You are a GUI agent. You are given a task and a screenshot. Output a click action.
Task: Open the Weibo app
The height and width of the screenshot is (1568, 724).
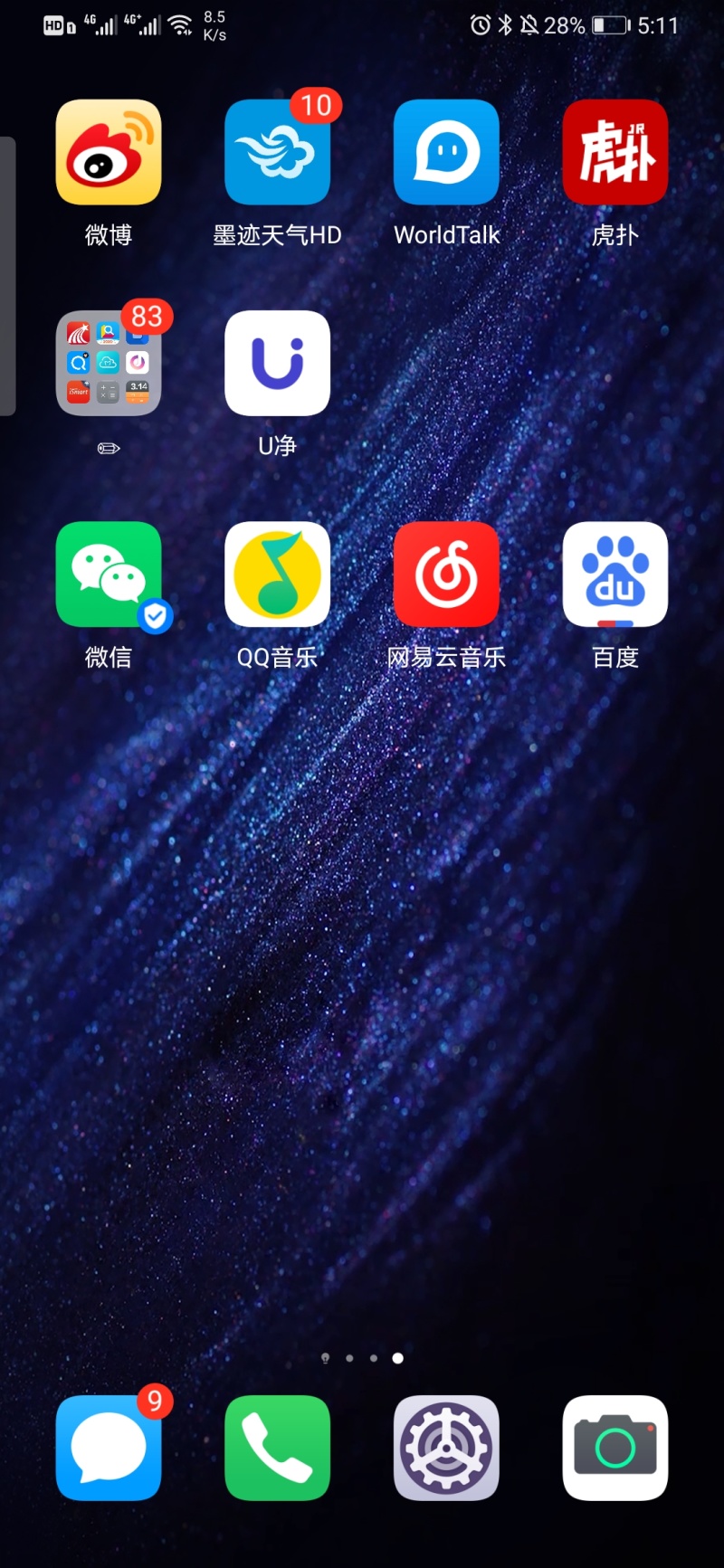[x=109, y=152]
